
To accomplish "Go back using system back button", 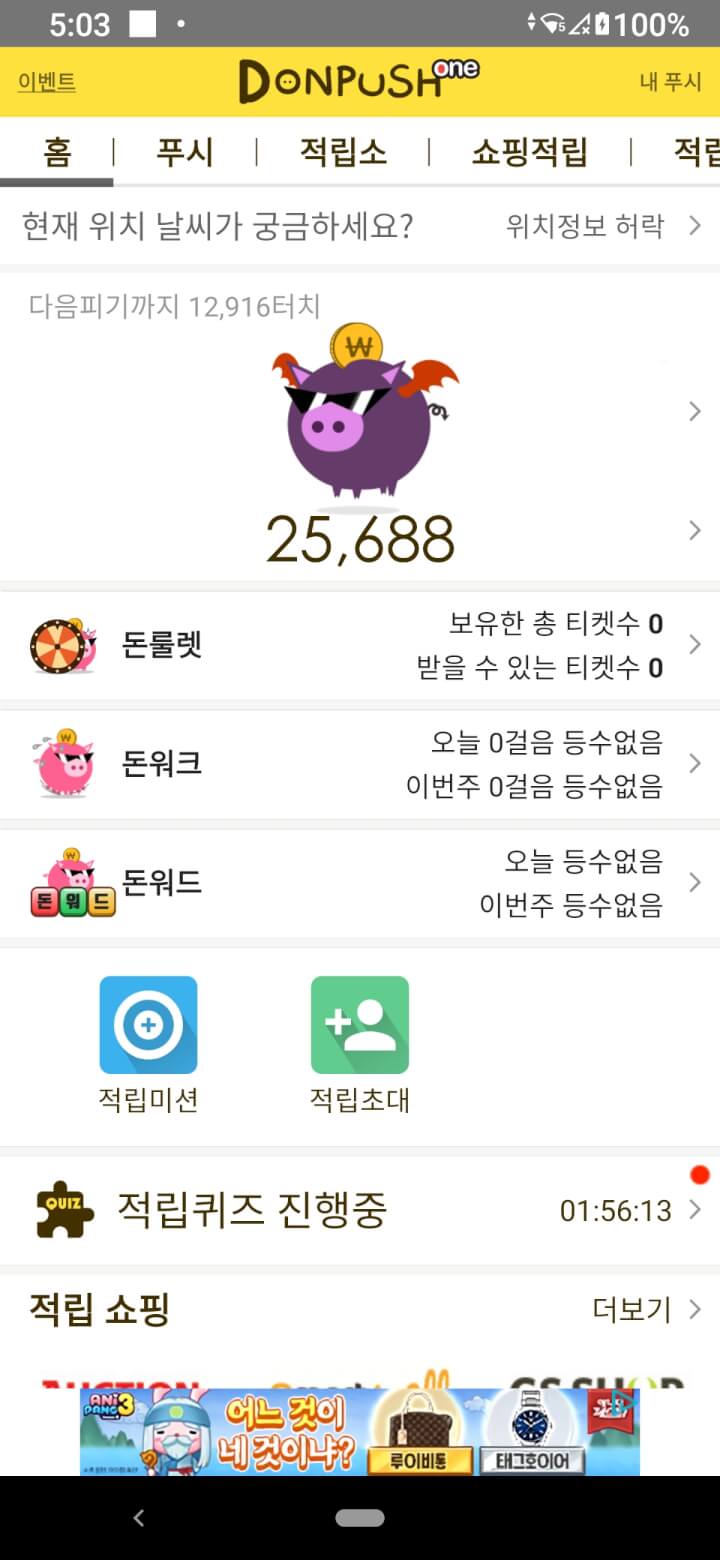I will pos(139,1518).
